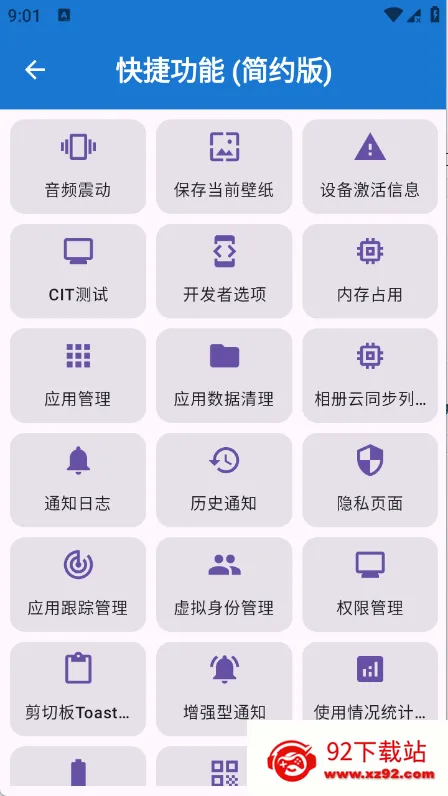Image resolution: width=448 pixels, height=796 pixels.
Task: Open the 相册云同步列 tile
Action: [370, 376]
